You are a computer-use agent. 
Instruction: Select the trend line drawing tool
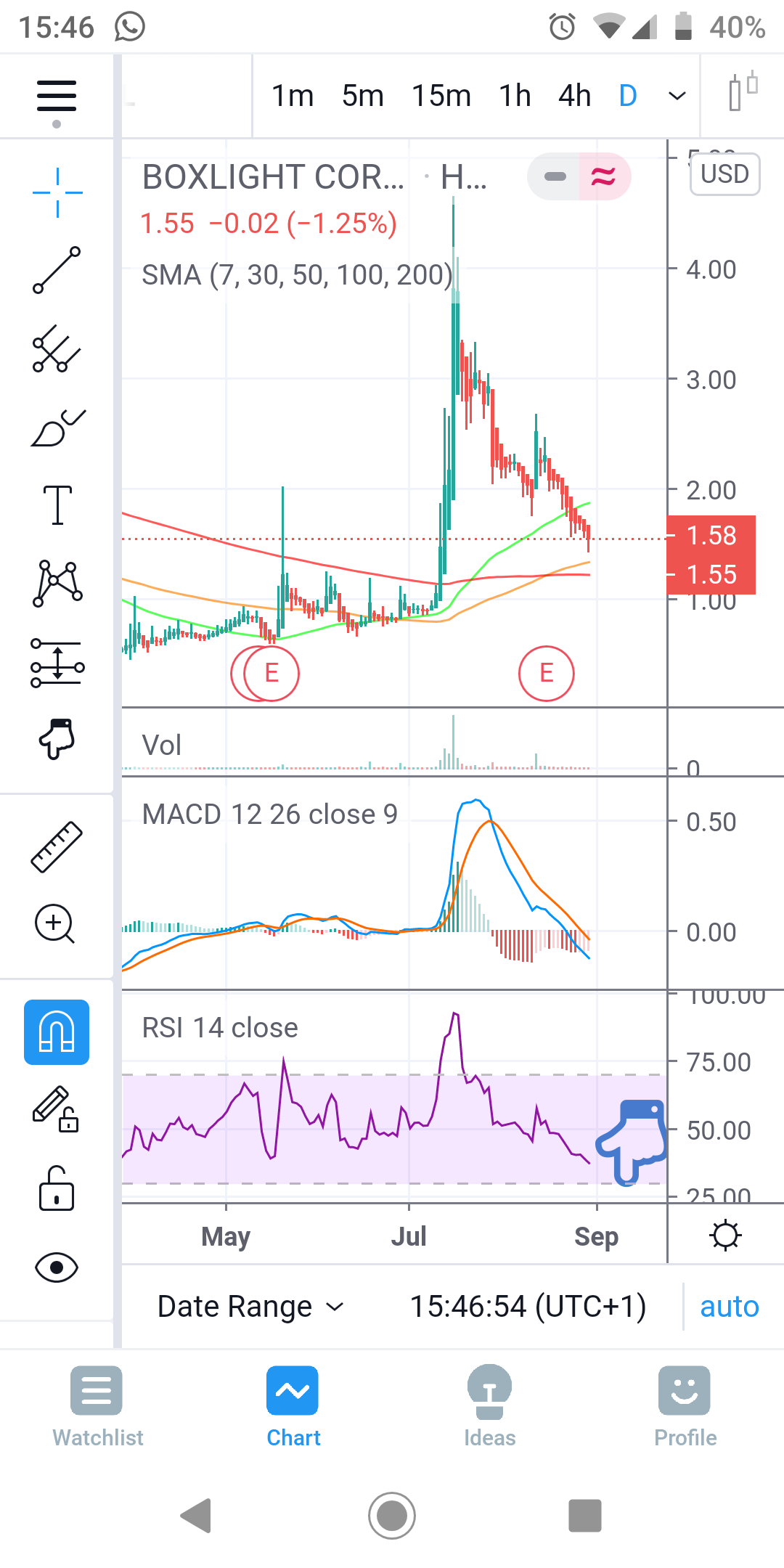coord(57,270)
